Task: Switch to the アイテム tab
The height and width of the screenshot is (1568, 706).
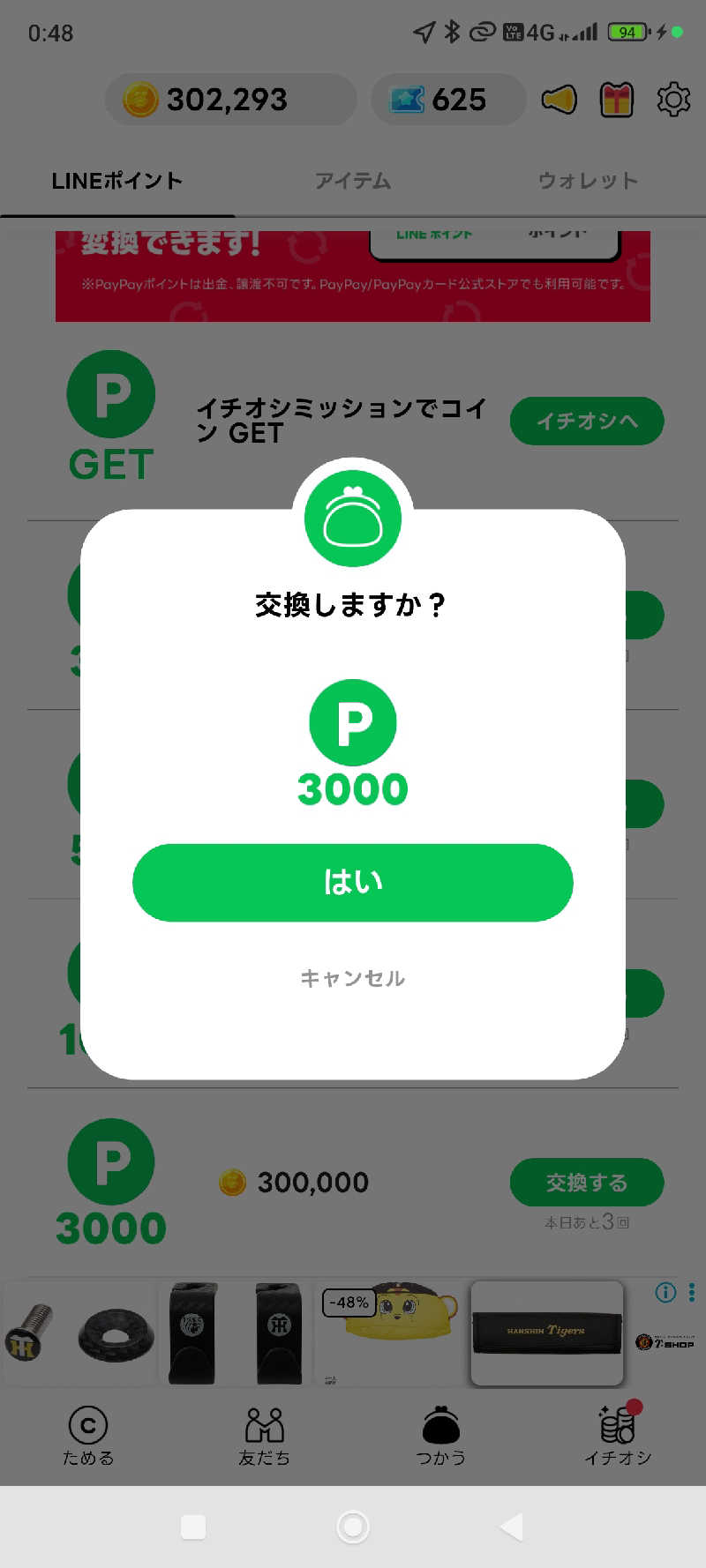Action: (352, 181)
